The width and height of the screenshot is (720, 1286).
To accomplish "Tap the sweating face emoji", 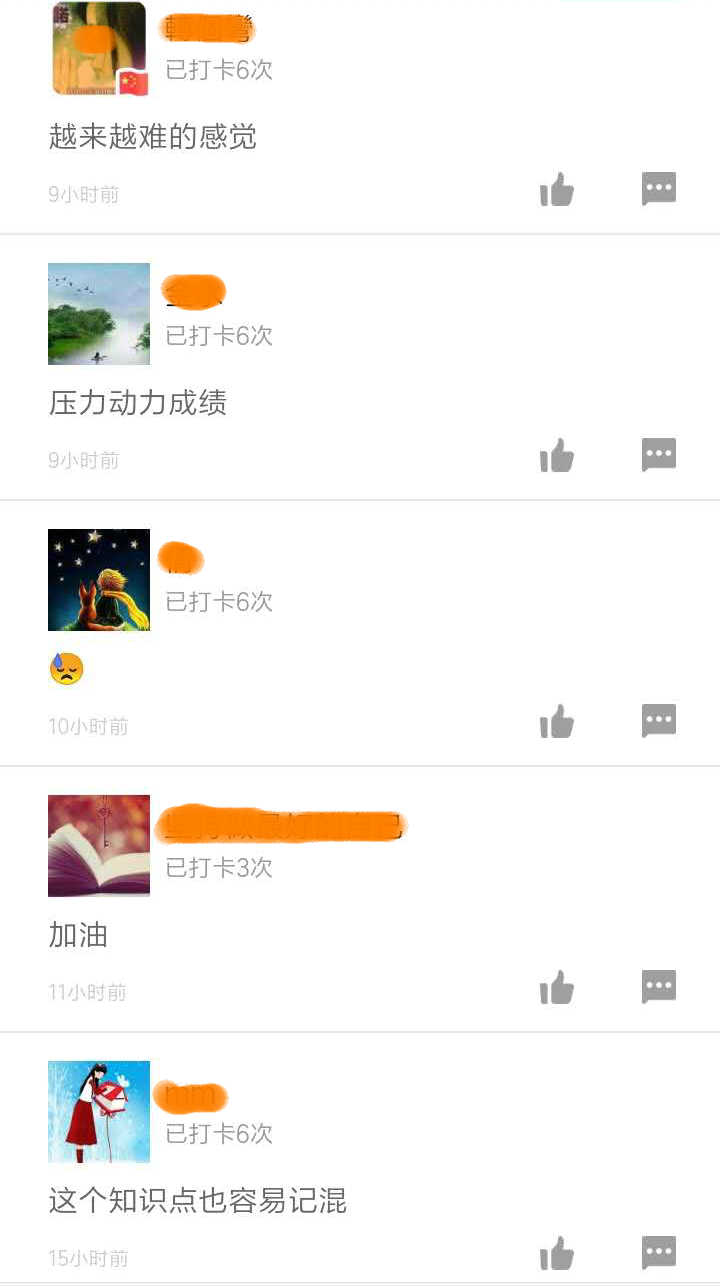I will pos(64,667).
